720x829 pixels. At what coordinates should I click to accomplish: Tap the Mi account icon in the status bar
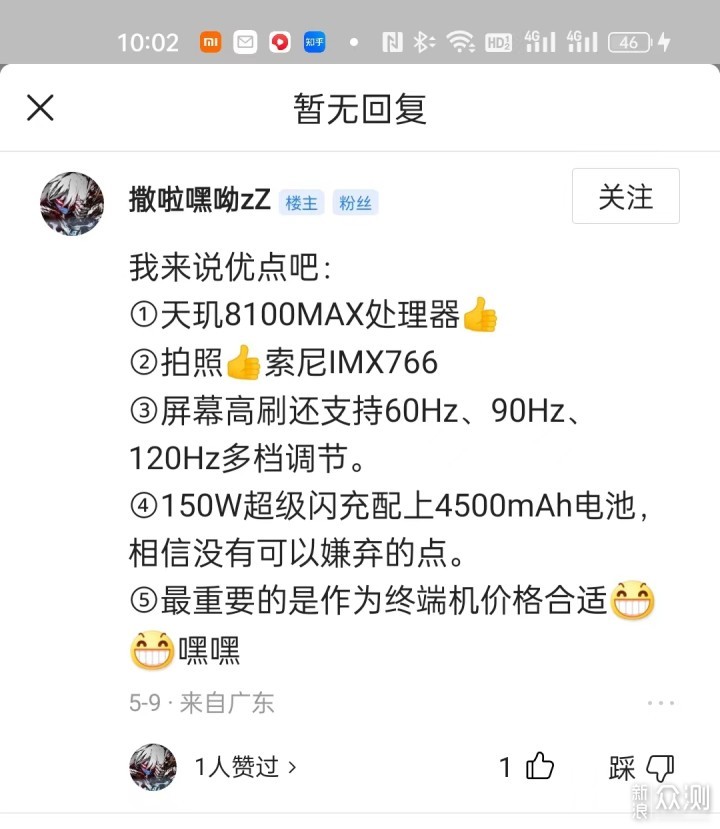point(211,42)
